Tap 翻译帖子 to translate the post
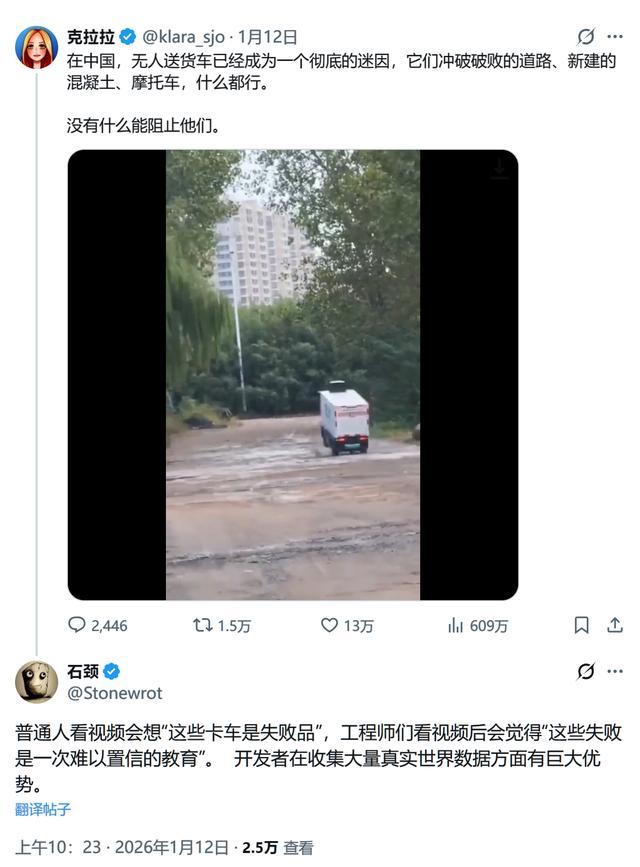This screenshot has height=867, width=640. [43, 809]
